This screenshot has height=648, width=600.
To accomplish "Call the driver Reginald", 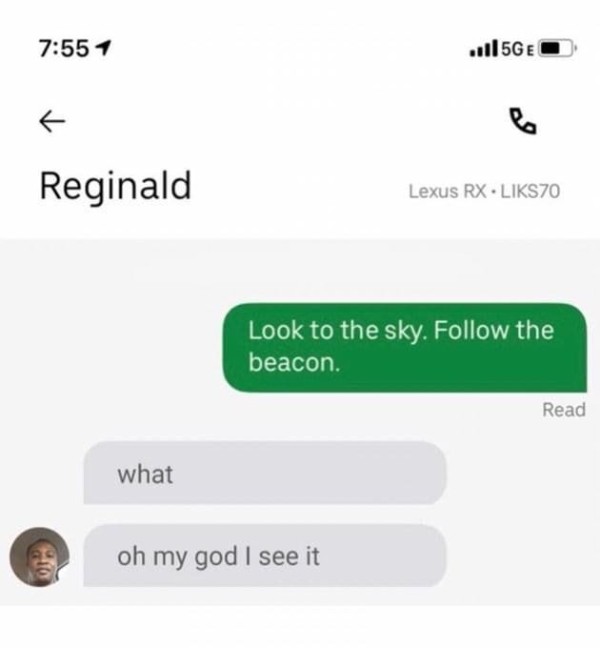I will [523, 123].
